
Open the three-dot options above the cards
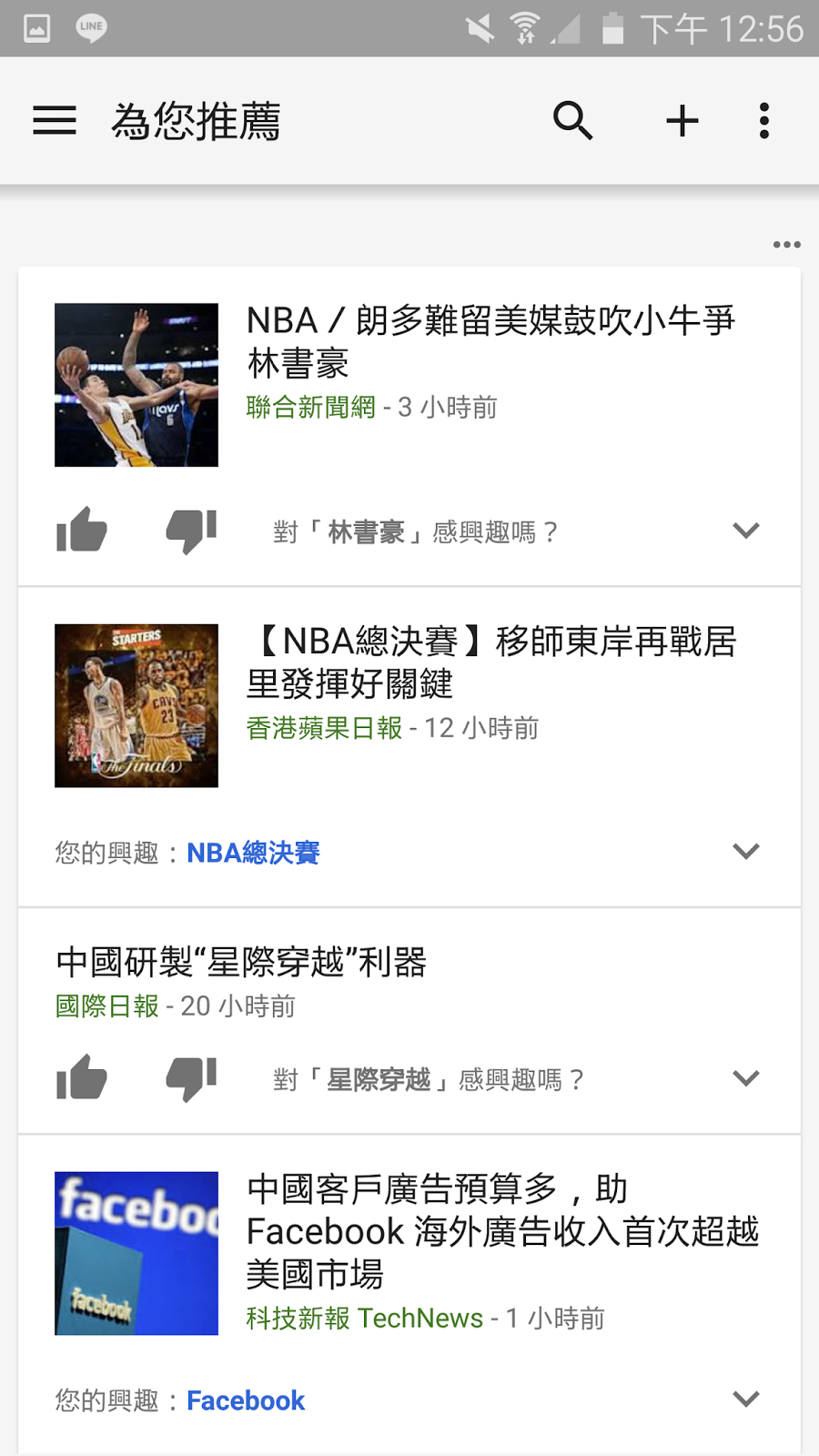pos(786,244)
